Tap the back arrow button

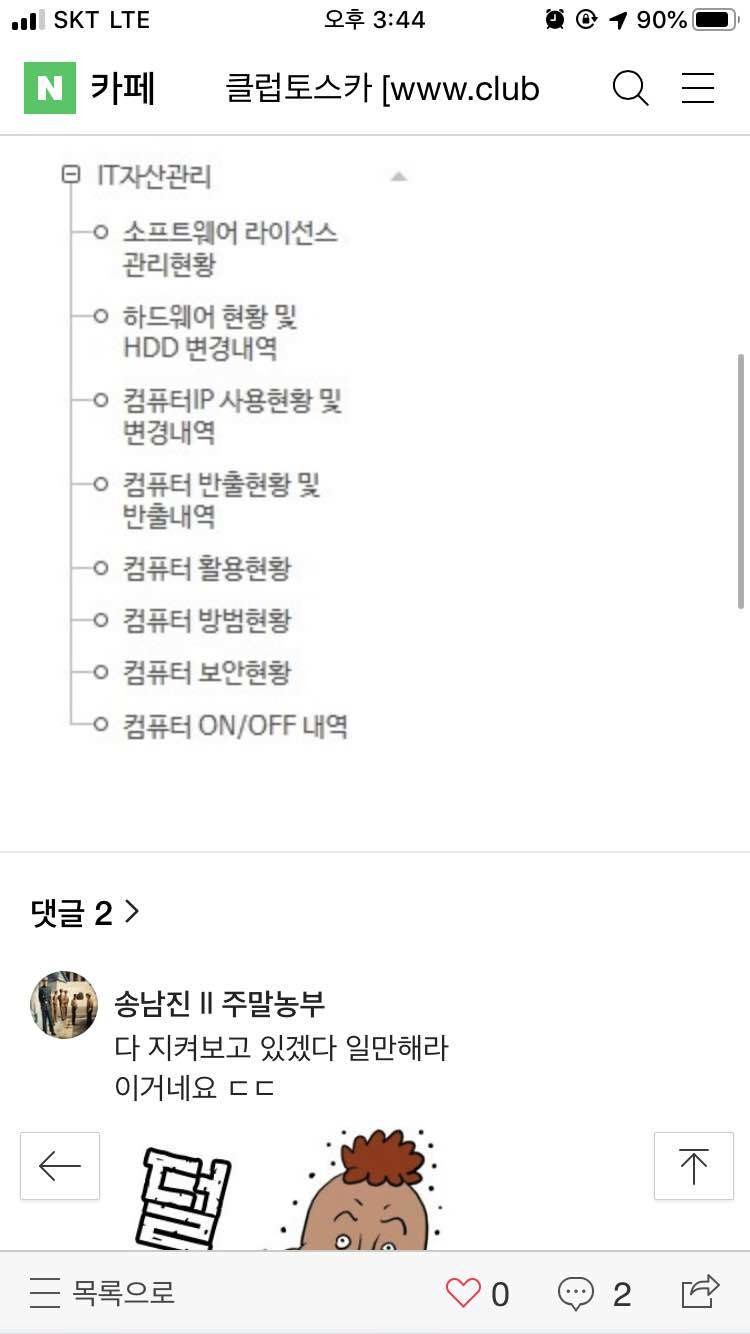(60, 1166)
